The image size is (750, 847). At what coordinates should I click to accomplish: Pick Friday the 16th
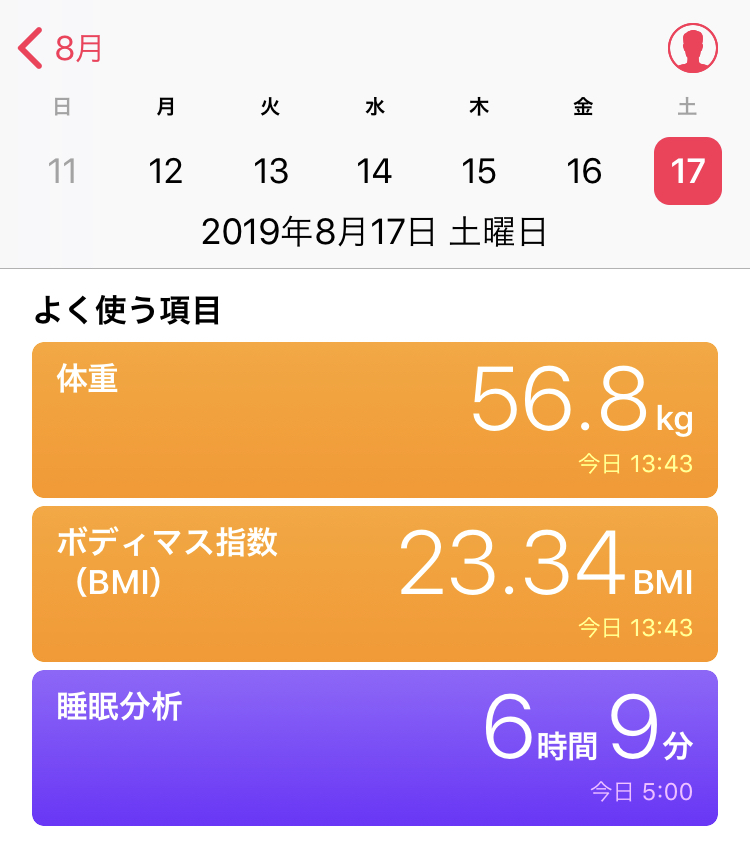(x=584, y=171)
